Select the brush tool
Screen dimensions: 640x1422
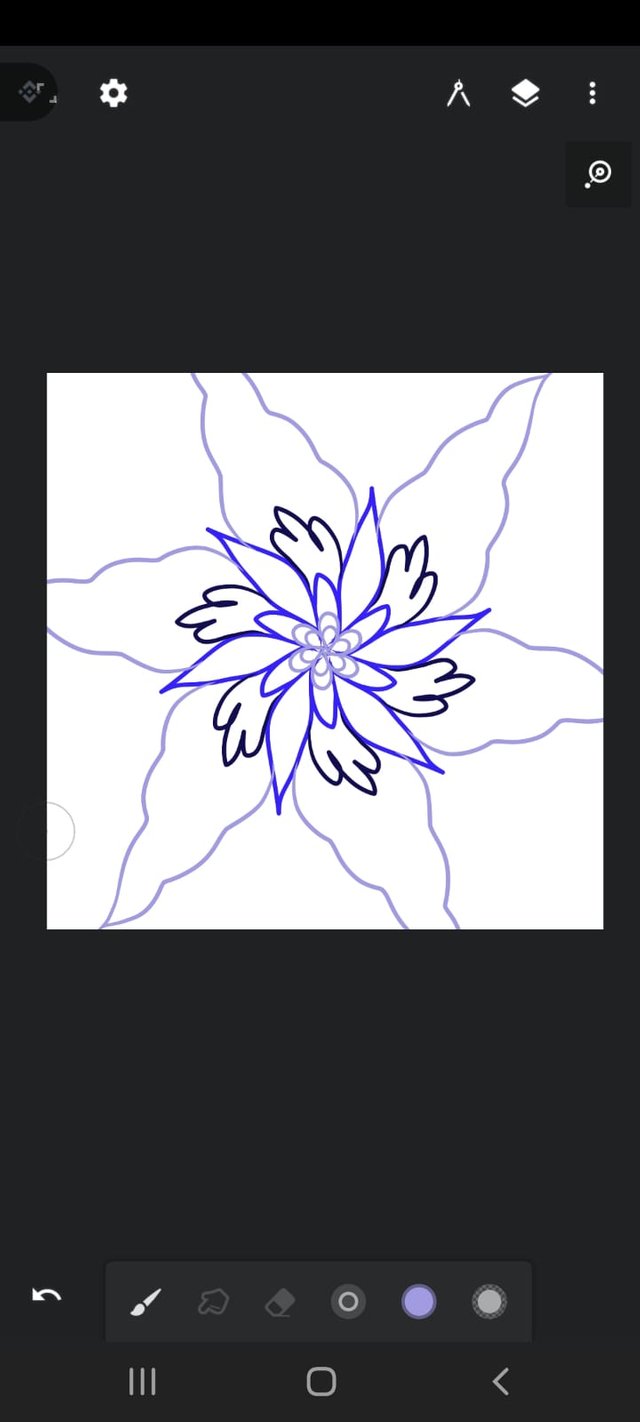(145, 1302)
